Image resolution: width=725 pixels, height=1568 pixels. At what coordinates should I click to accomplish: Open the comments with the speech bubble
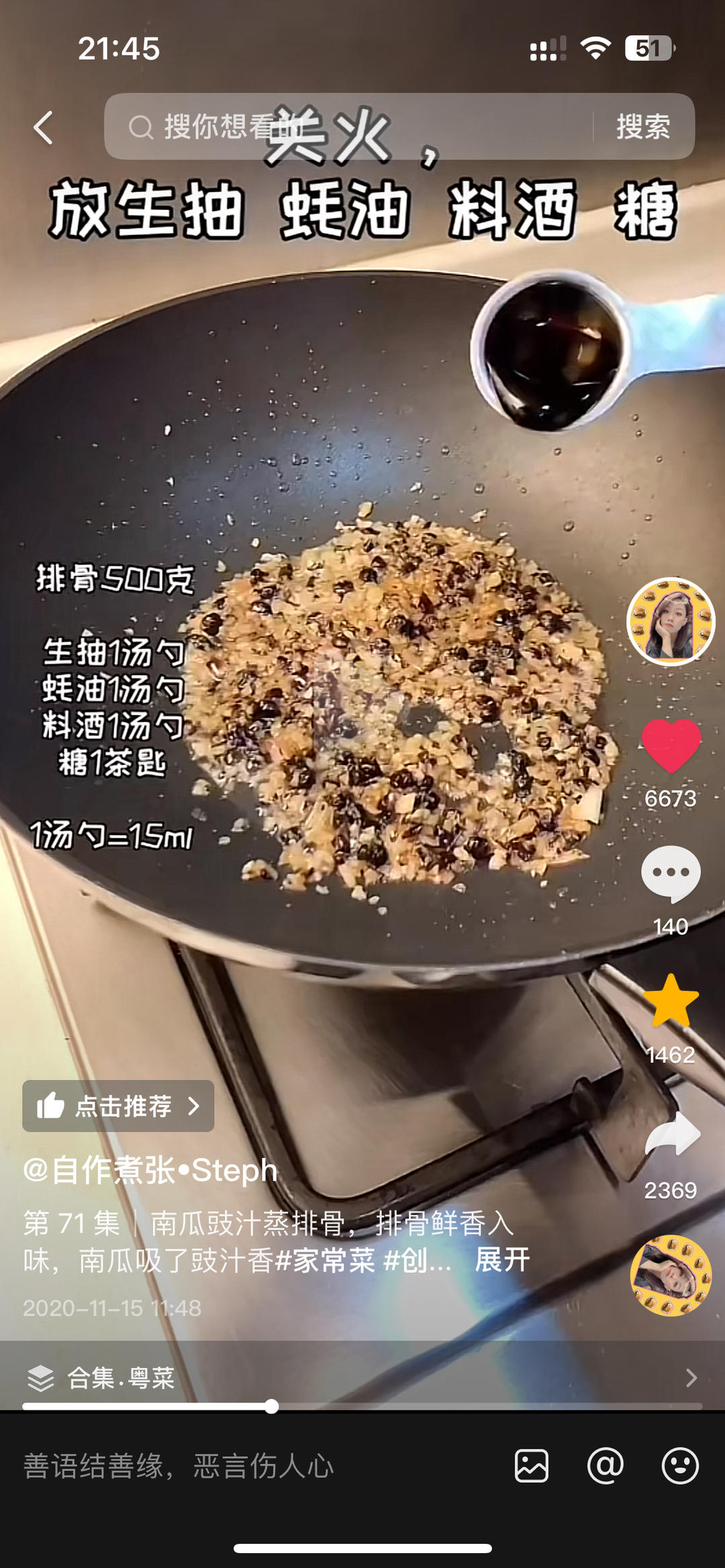click(671, 873)
